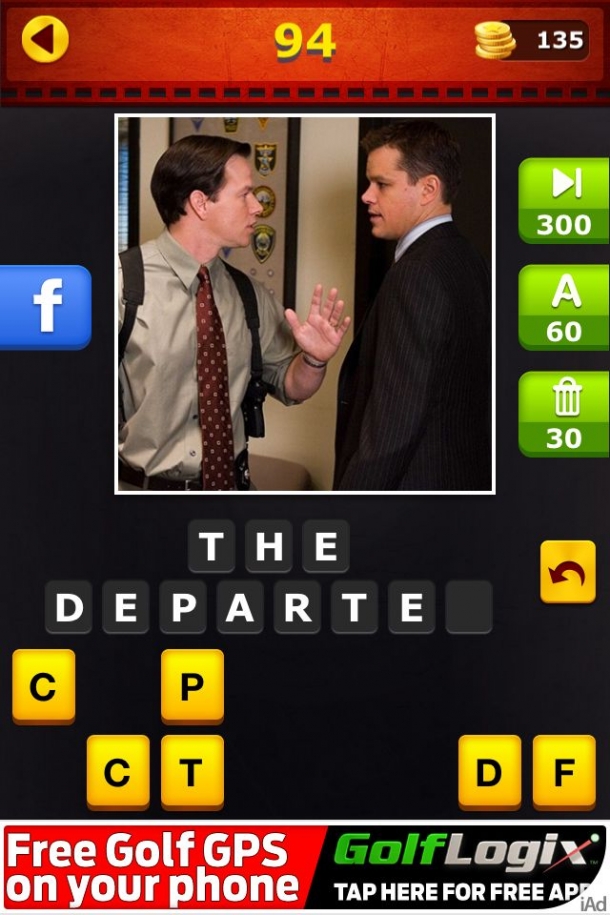Pick the yellow letter F tile
This screenshot has width=610, height=915.
[563, 771]
